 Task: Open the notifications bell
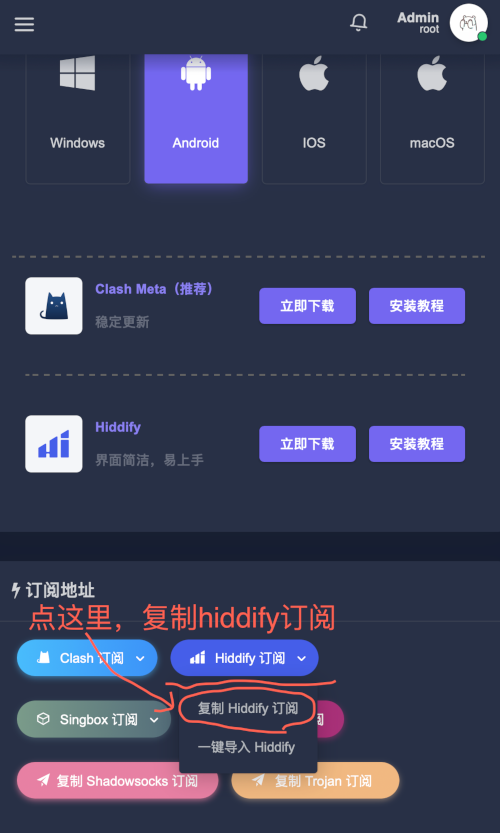pyautogui.click(x=359, y=23)
